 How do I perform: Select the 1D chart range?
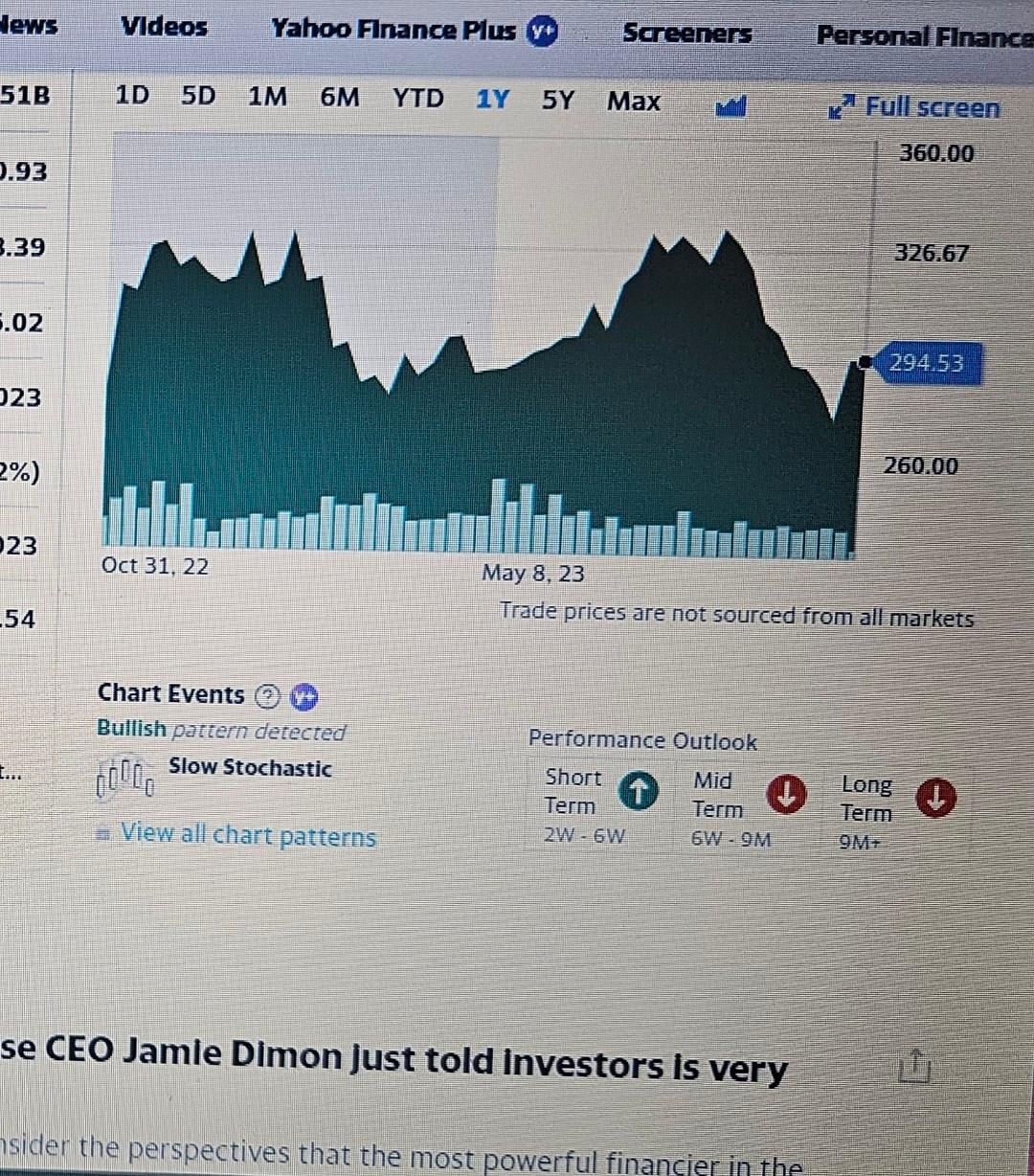(x=132, y=96)
